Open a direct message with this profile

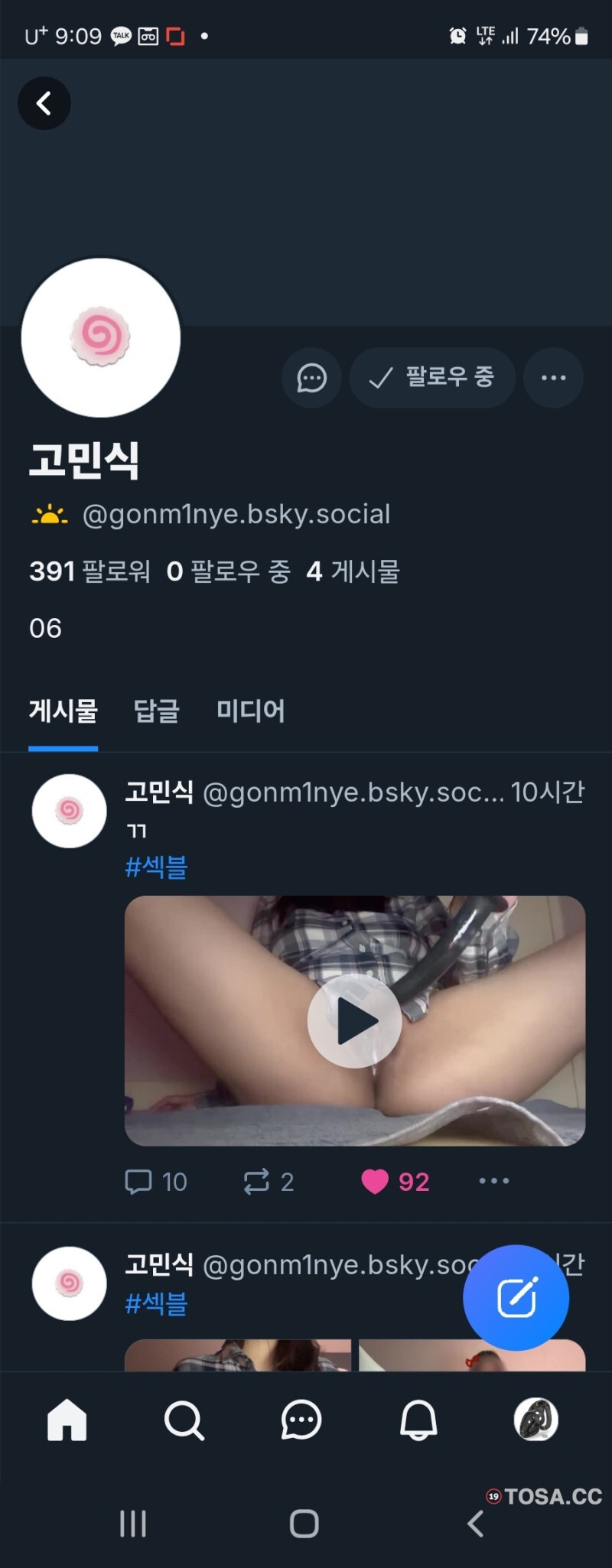point(311,378)
